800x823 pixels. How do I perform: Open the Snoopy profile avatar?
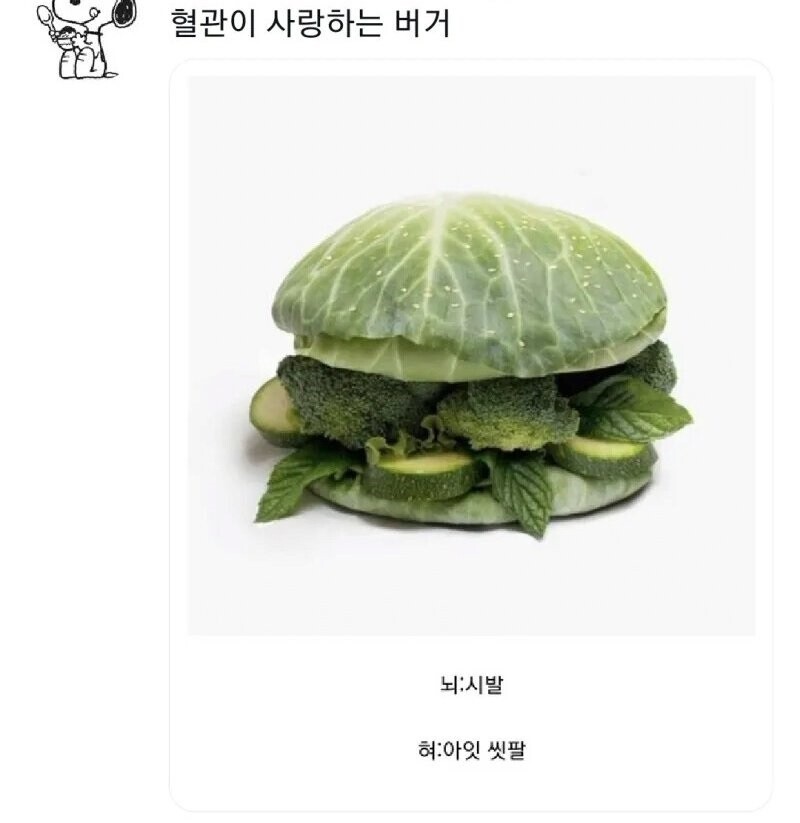coord(87,38)
